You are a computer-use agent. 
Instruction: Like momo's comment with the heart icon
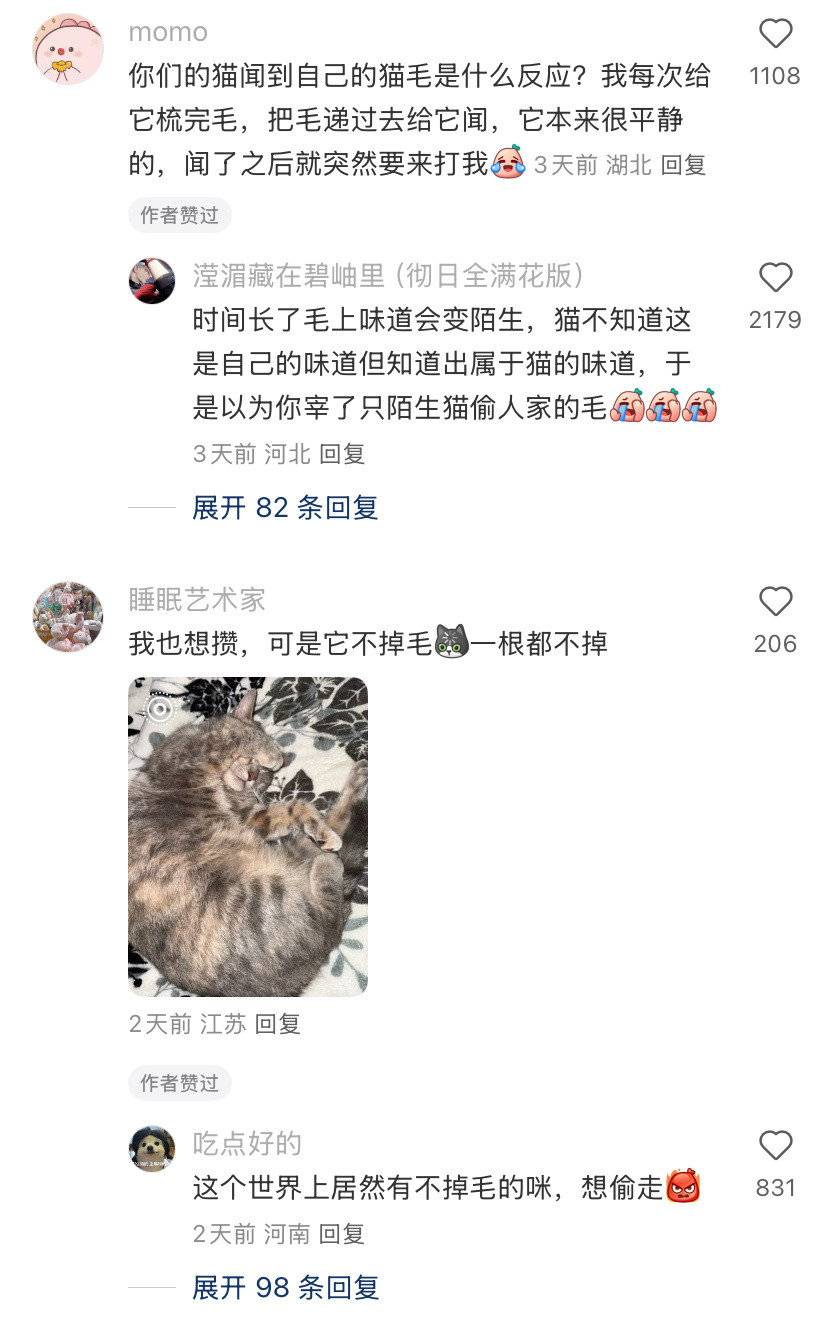point(775,34)
